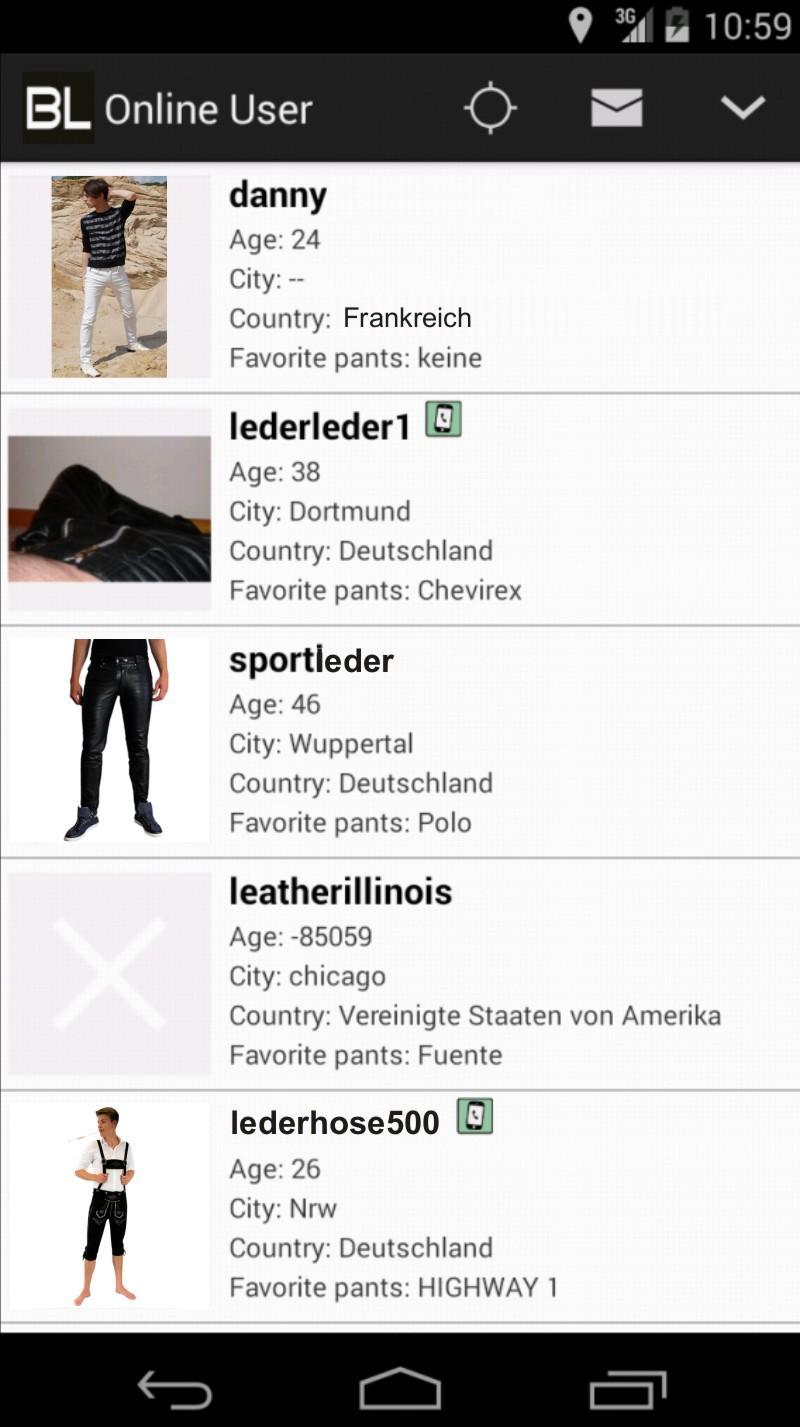Open messages via the envelope icon
This screenshot has width=800, height=1427.
click(617, 107)
